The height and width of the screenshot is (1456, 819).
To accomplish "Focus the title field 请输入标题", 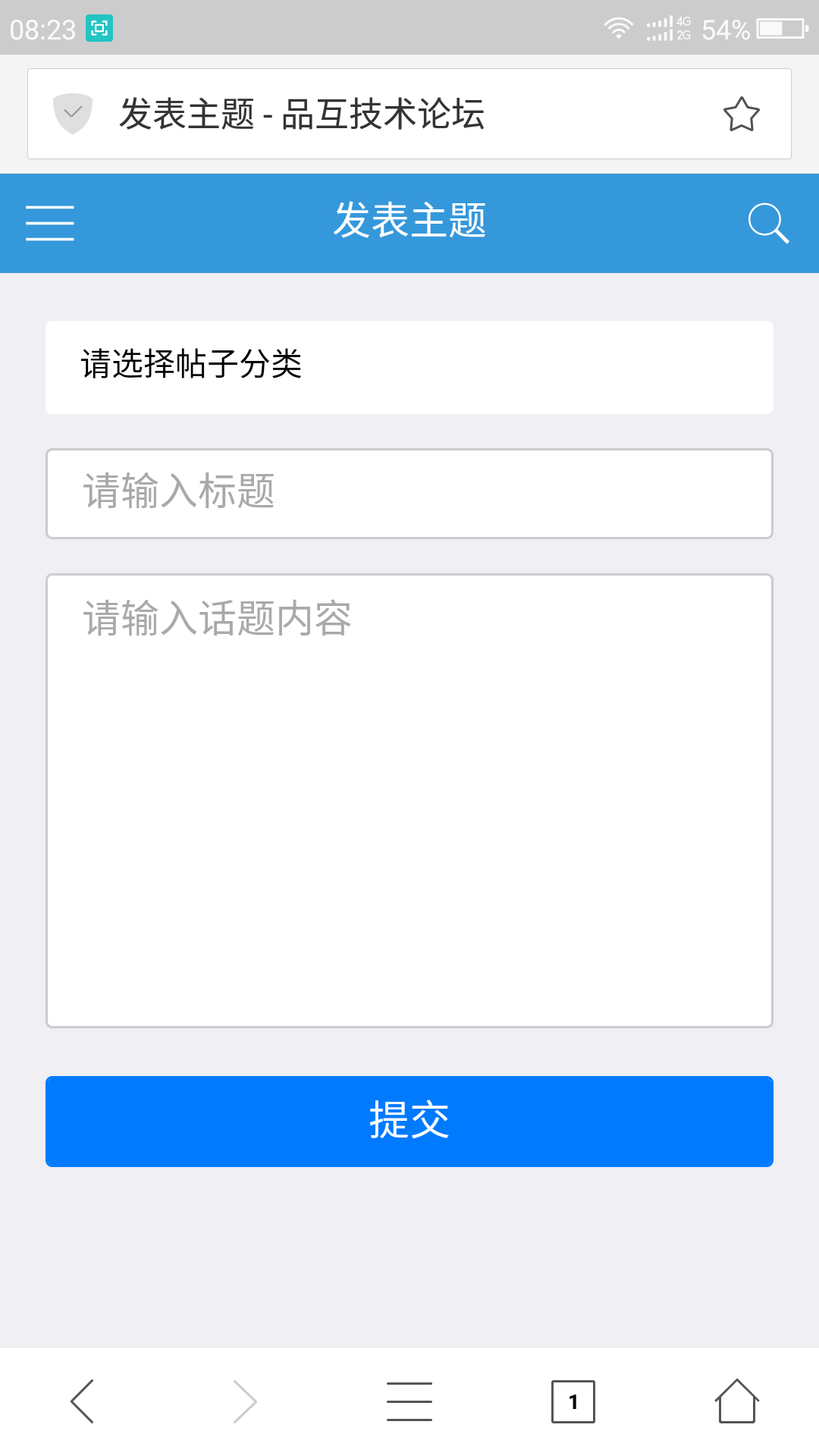I will point(409,494).
